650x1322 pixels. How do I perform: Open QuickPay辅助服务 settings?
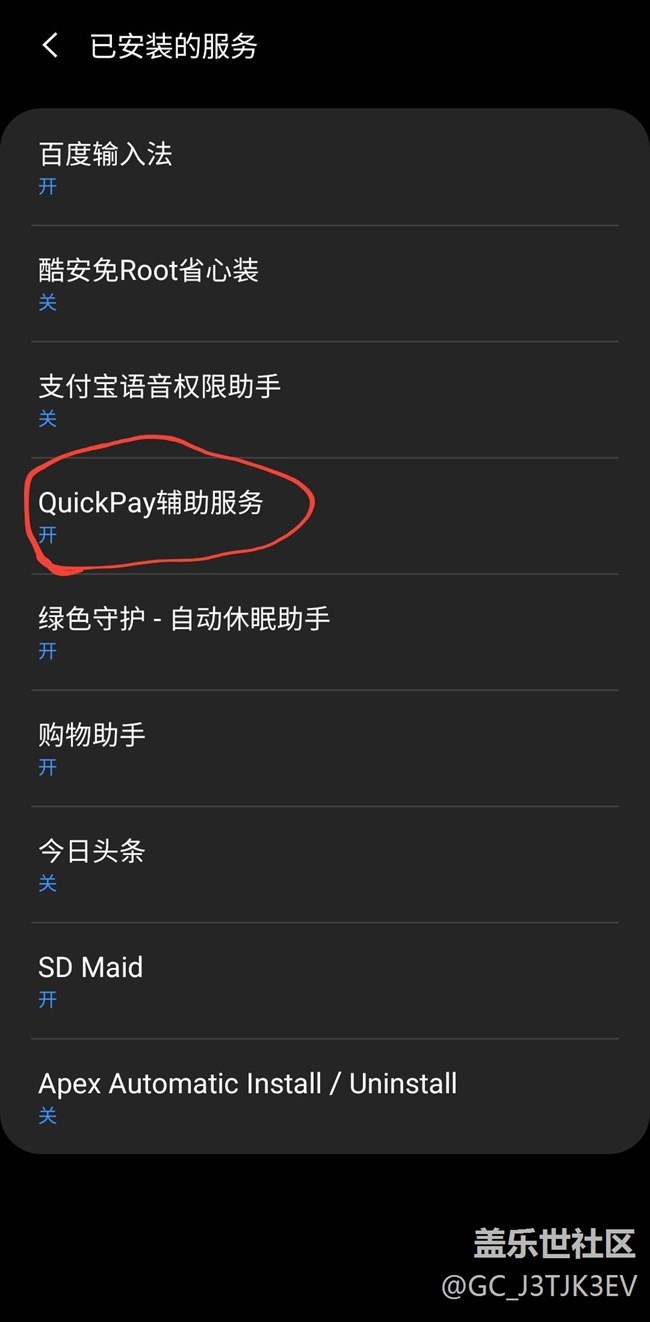pyautogui.click(x=325, y=516)
